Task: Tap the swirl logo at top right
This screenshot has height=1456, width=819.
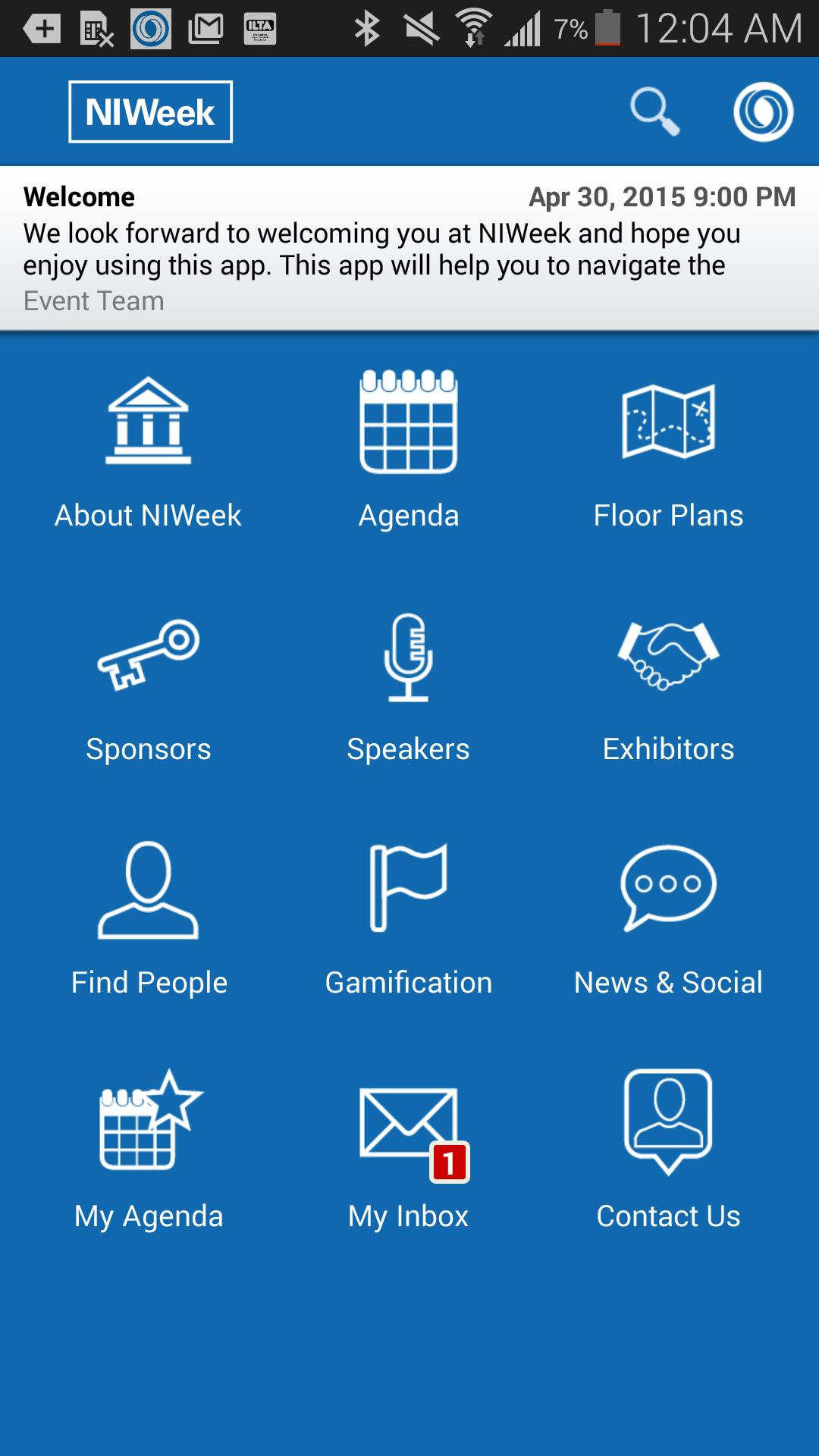Action: pos(764,111)
